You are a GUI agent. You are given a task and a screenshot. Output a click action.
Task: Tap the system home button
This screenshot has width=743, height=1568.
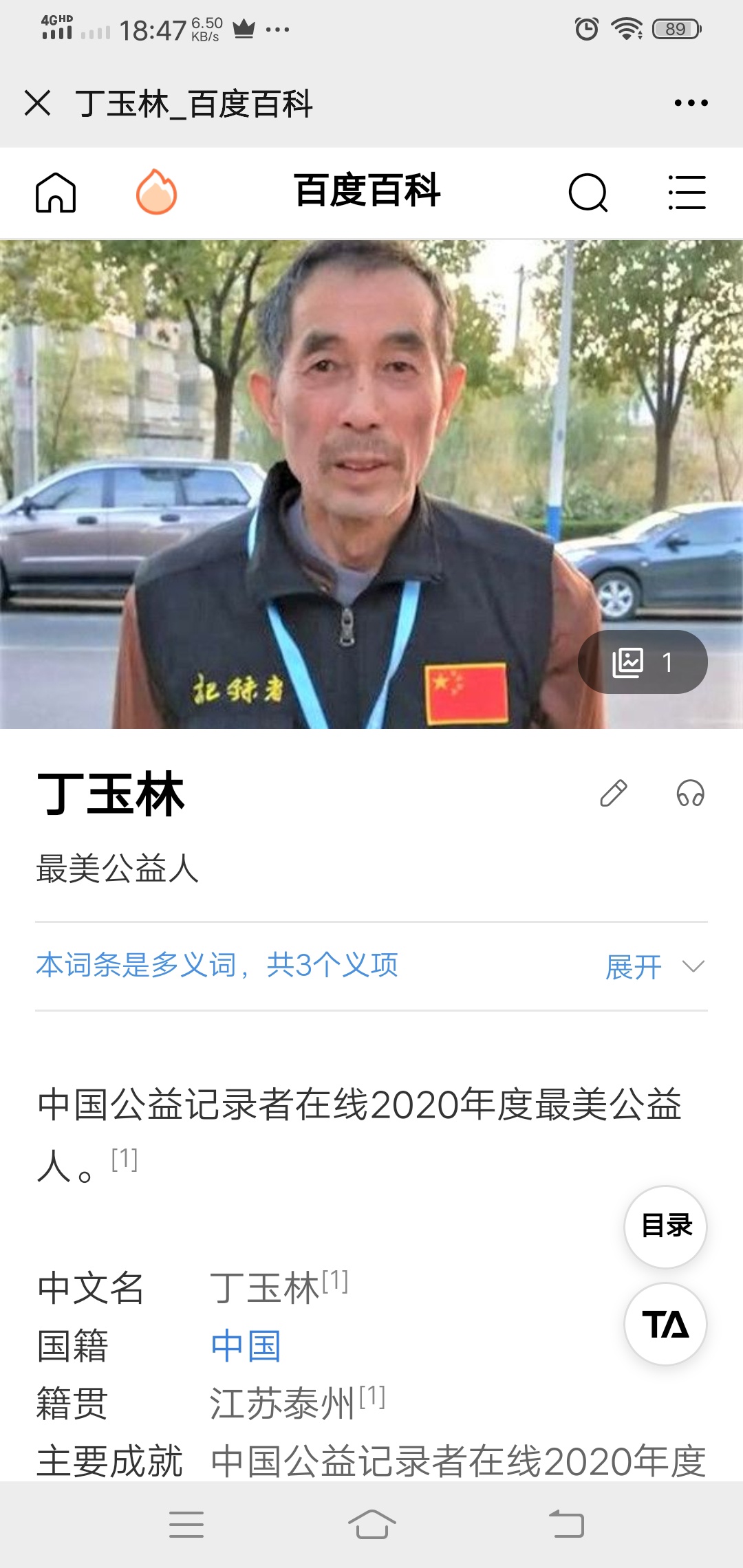pyautogui.click(x=371, y=1524)
